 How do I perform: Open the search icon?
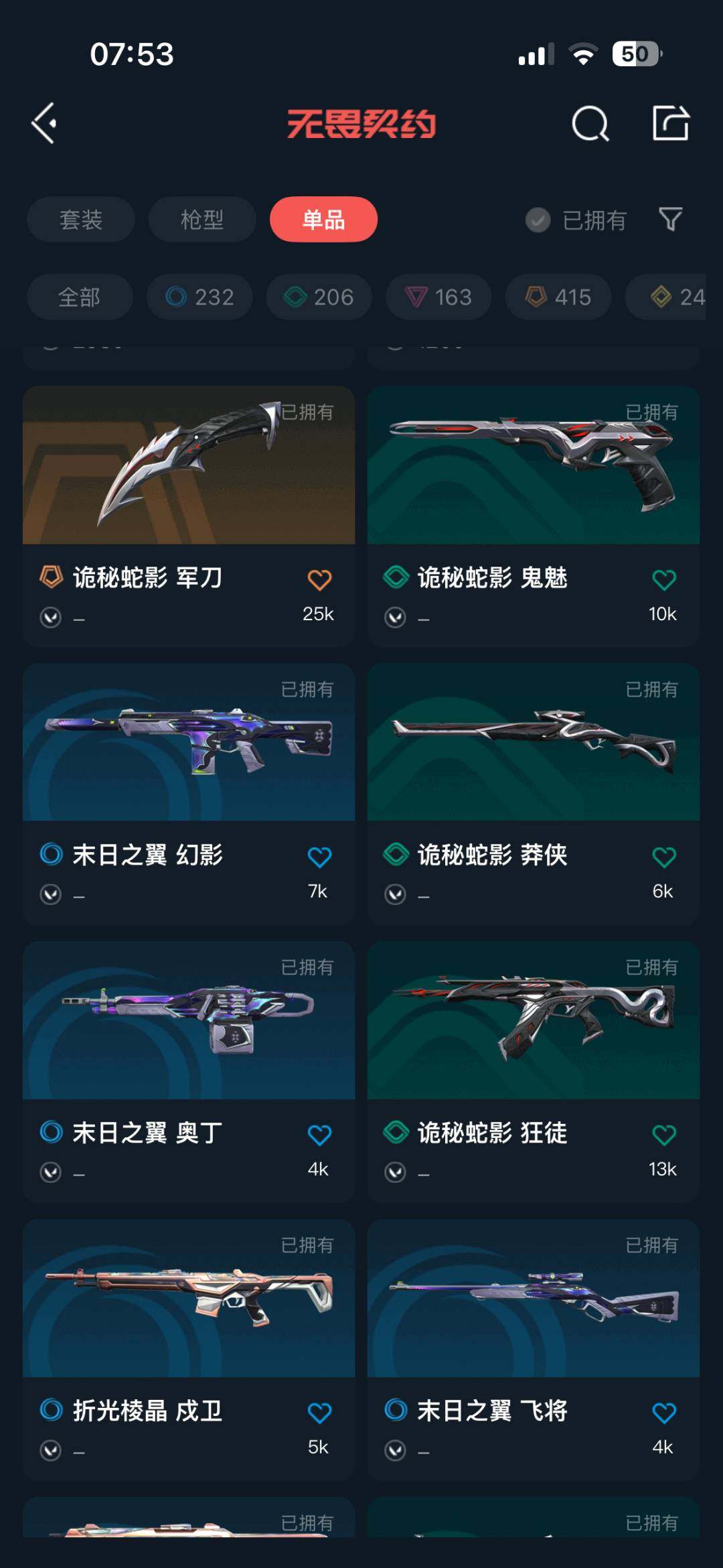tap(590, 123)
